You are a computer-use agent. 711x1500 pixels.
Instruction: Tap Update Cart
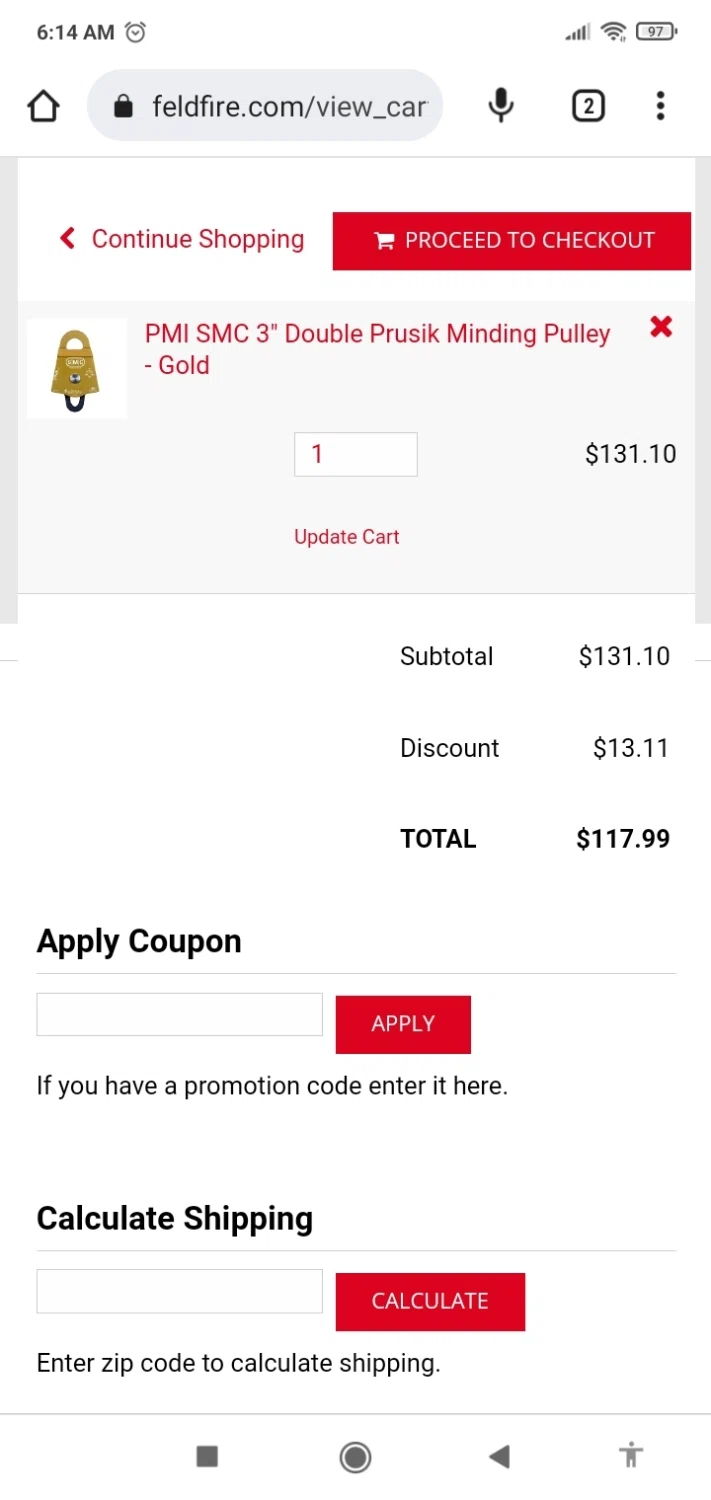click(346, 537)
